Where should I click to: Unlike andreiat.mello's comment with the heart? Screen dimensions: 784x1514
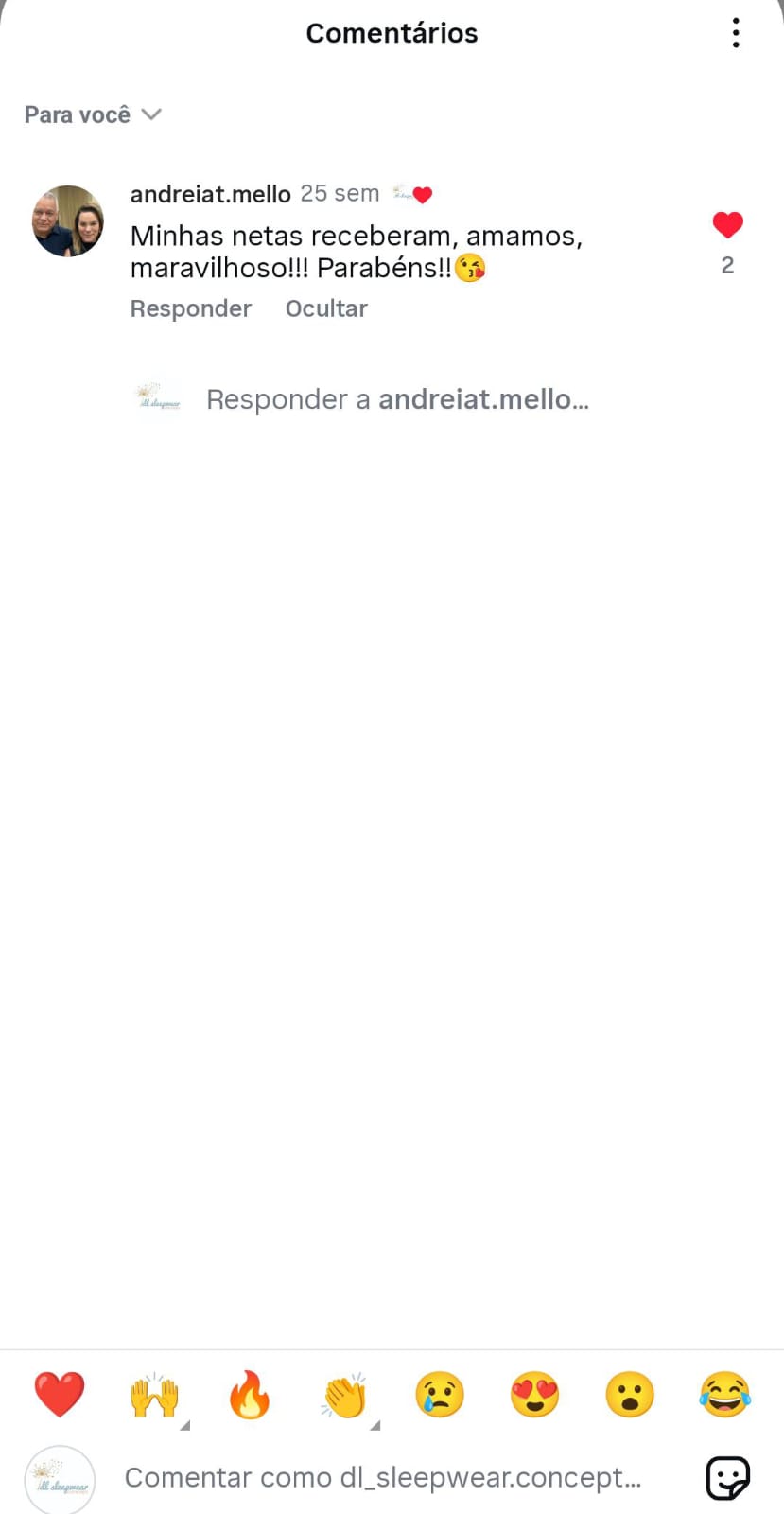point(727,225)
